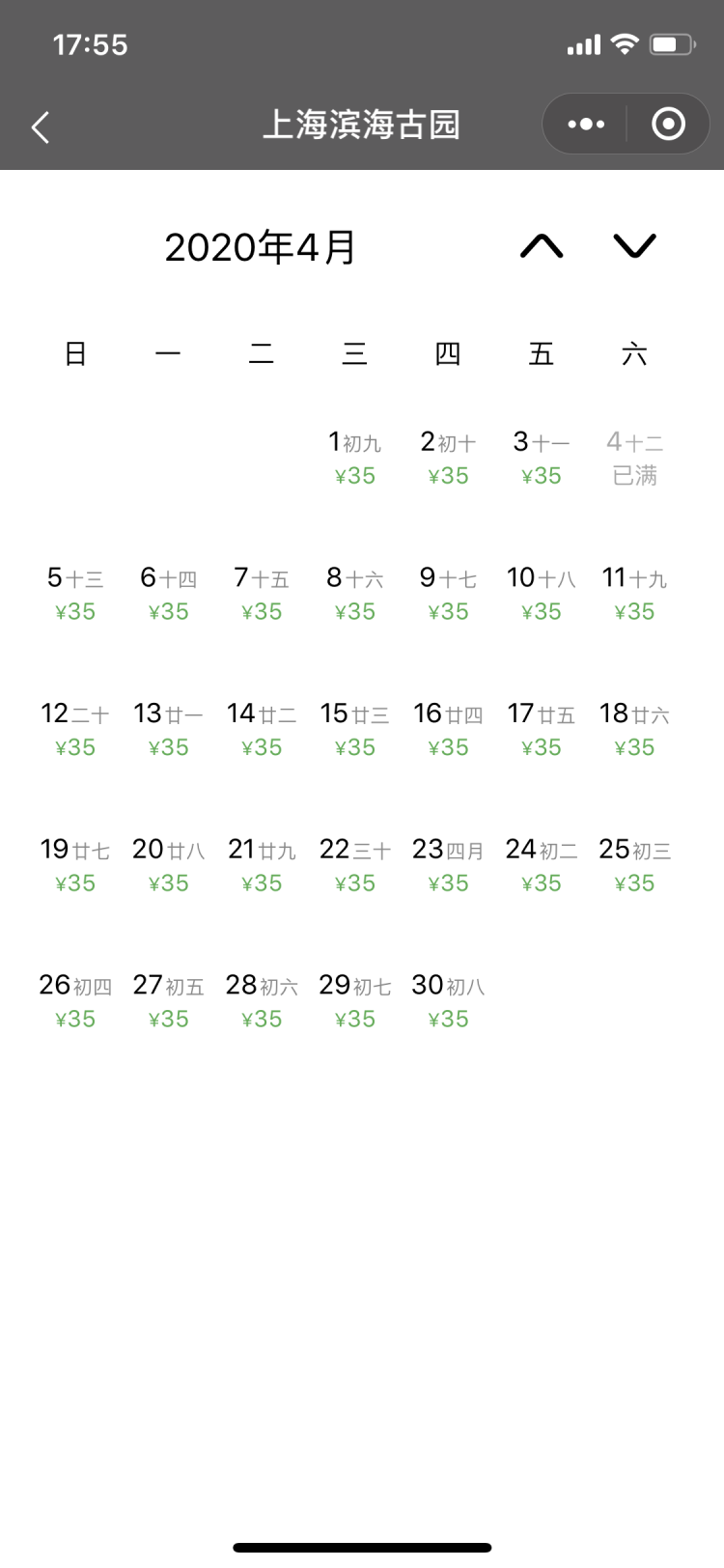Screen dimensions: 724x1568
Task: Pick April 30 as the date
Action: [x=448, y=1001]
